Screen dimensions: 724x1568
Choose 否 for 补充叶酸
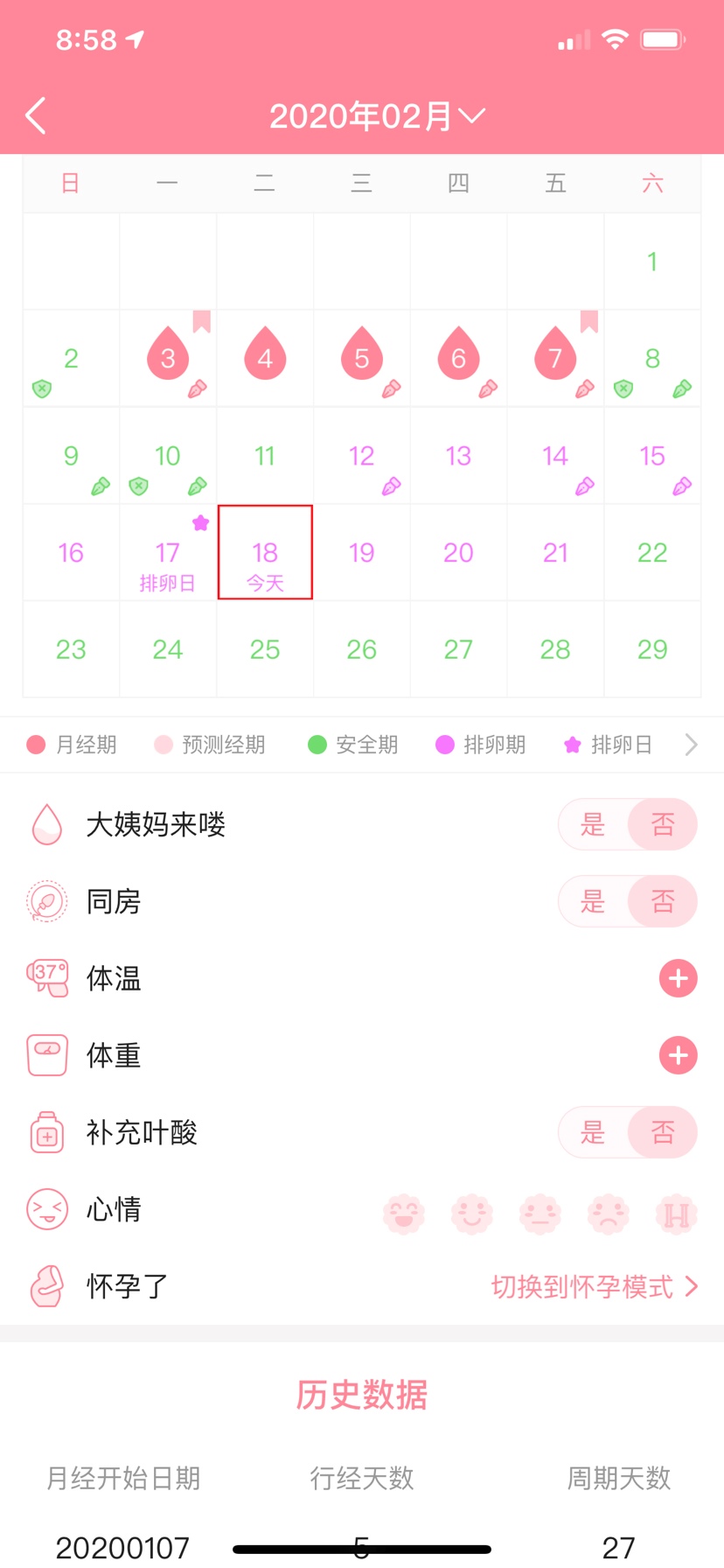[x=662, y=1132]
